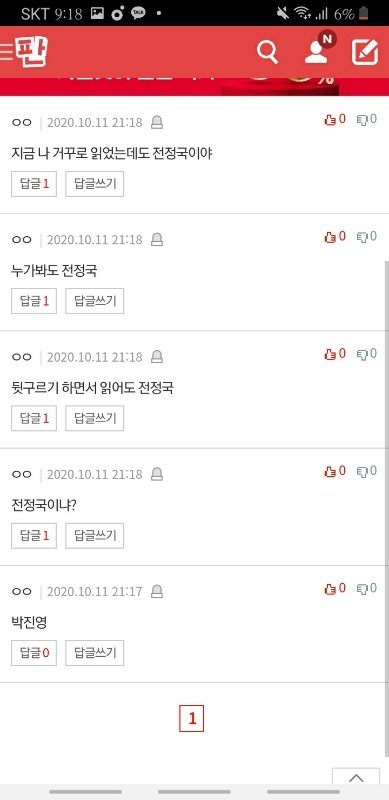Write a reply to the '박진영' comment

(x=94, y=653)
